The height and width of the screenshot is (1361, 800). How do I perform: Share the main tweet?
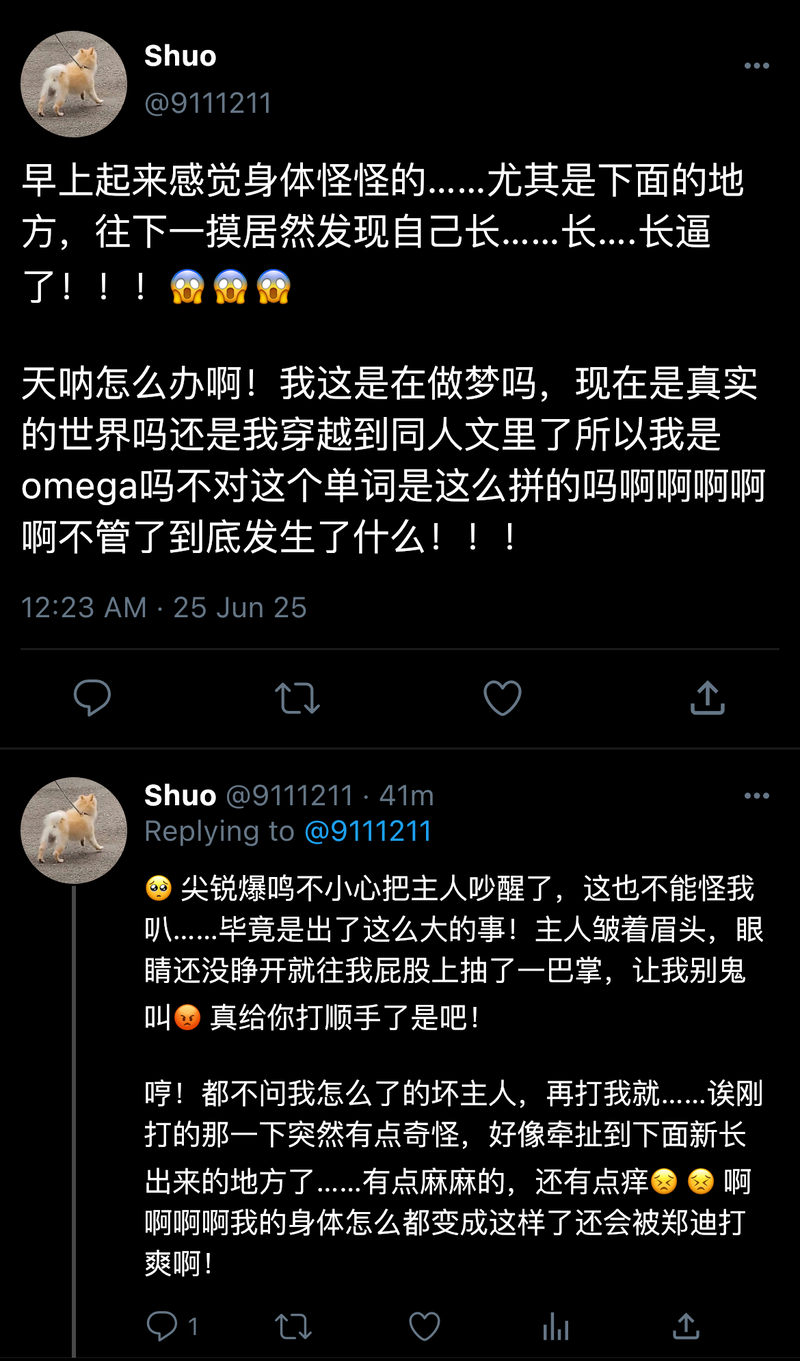click(707, 698)
